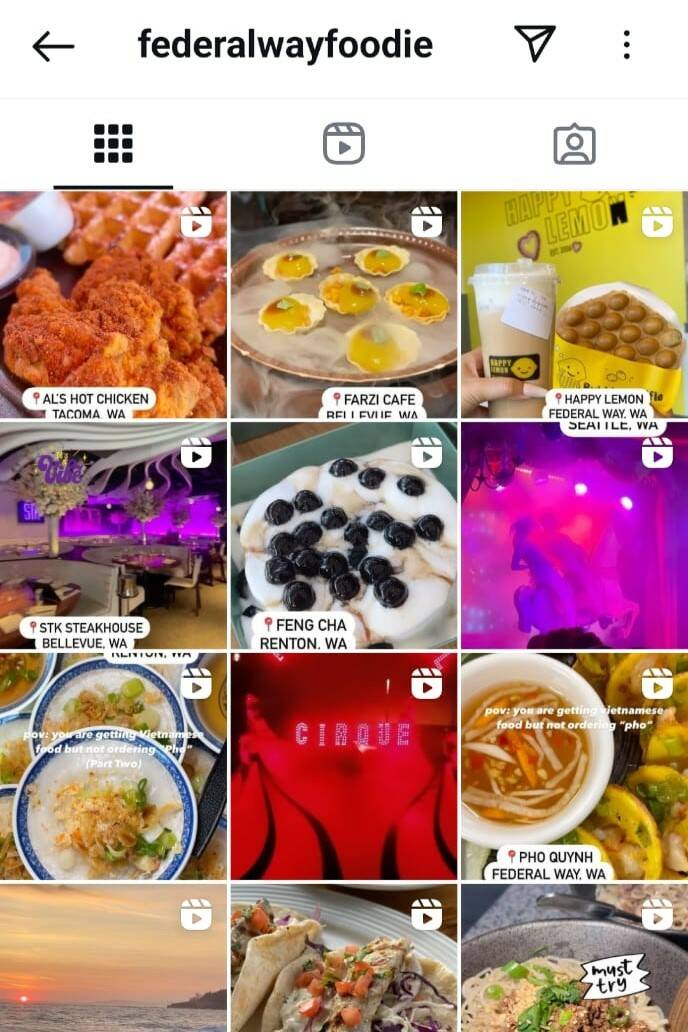Open the pink stage performance reel
Image resolution: width=688 pixels, height=1032 pixels.
574,535
